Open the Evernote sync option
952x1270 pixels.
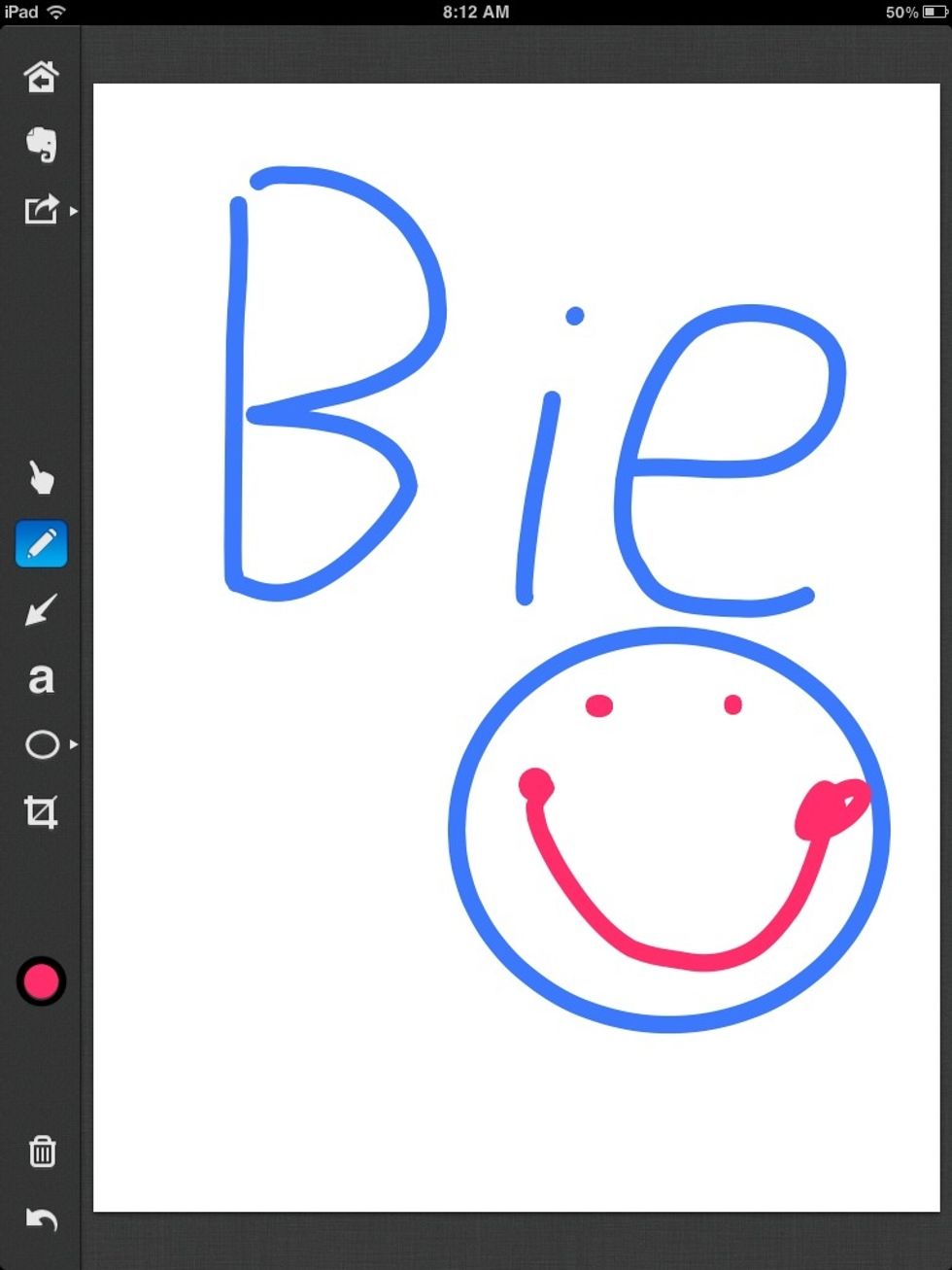42,144
